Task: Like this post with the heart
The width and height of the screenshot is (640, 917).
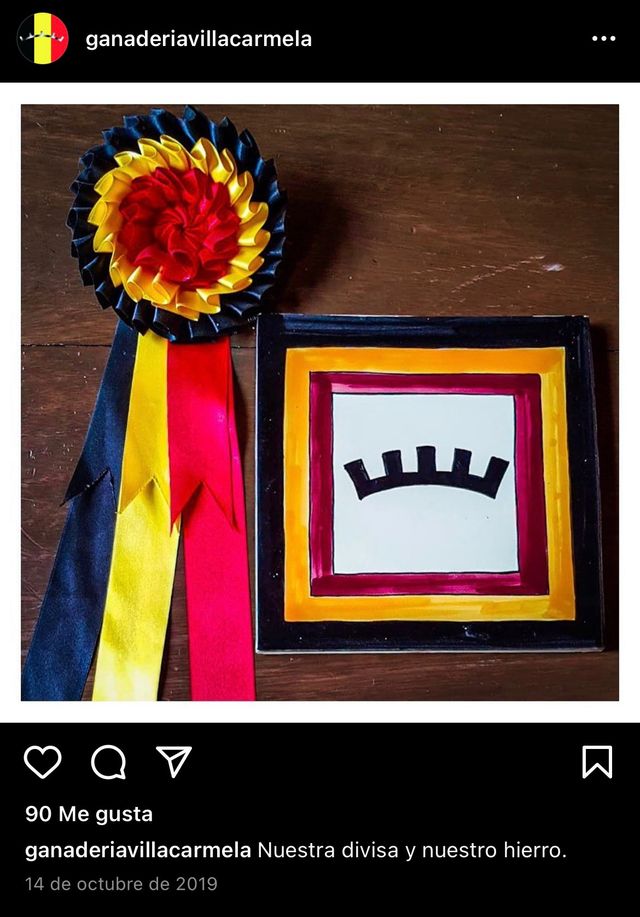Action: coord(43,762)
